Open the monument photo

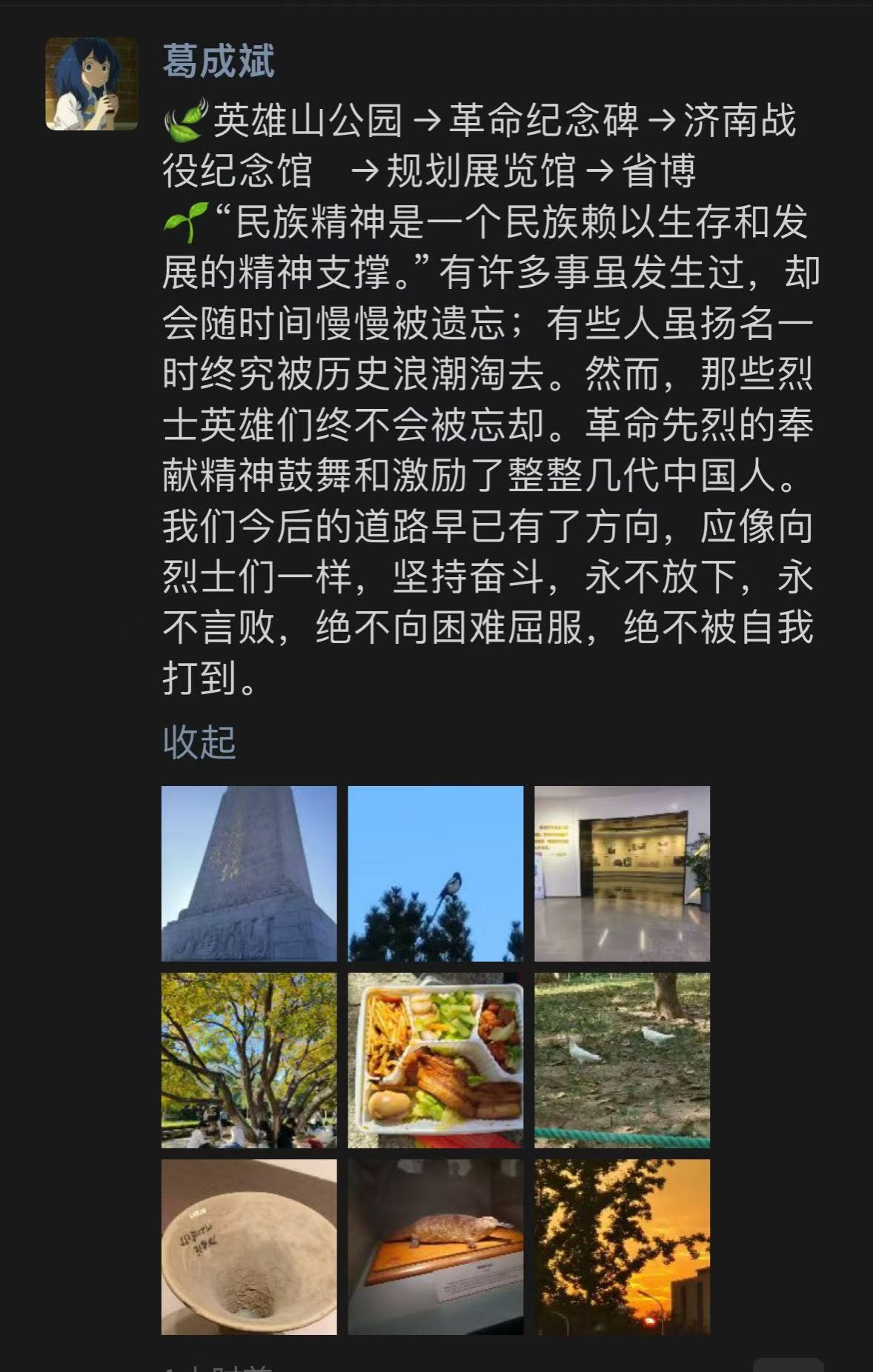pyautogui.click(x=249, y=873)
